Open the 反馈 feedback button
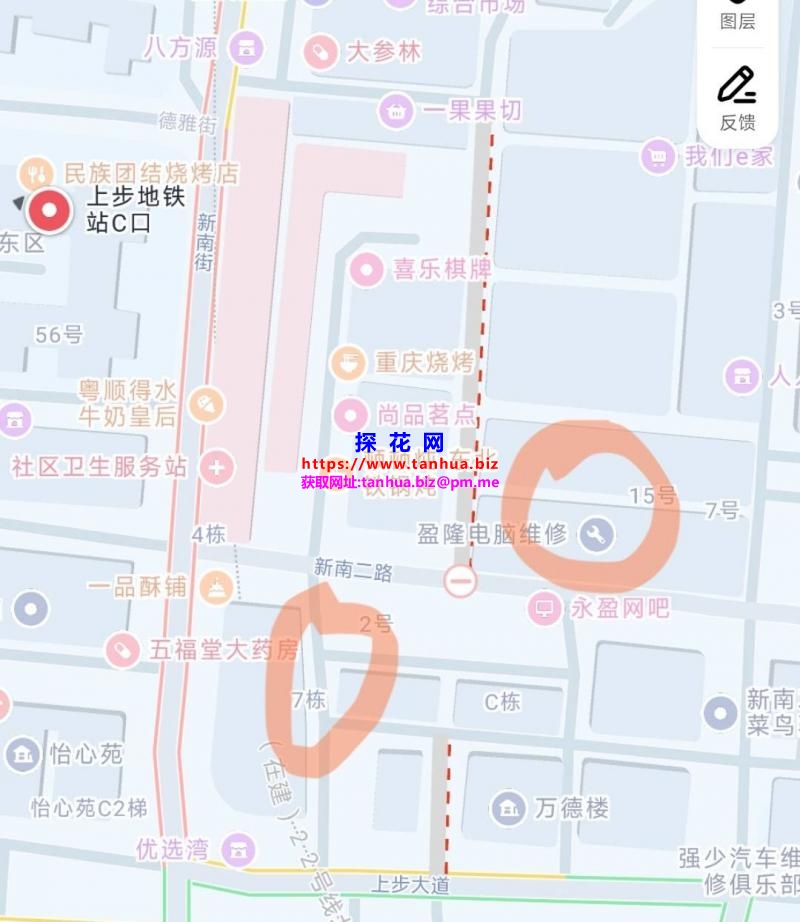800x922 pixels. tap(737, 98)
